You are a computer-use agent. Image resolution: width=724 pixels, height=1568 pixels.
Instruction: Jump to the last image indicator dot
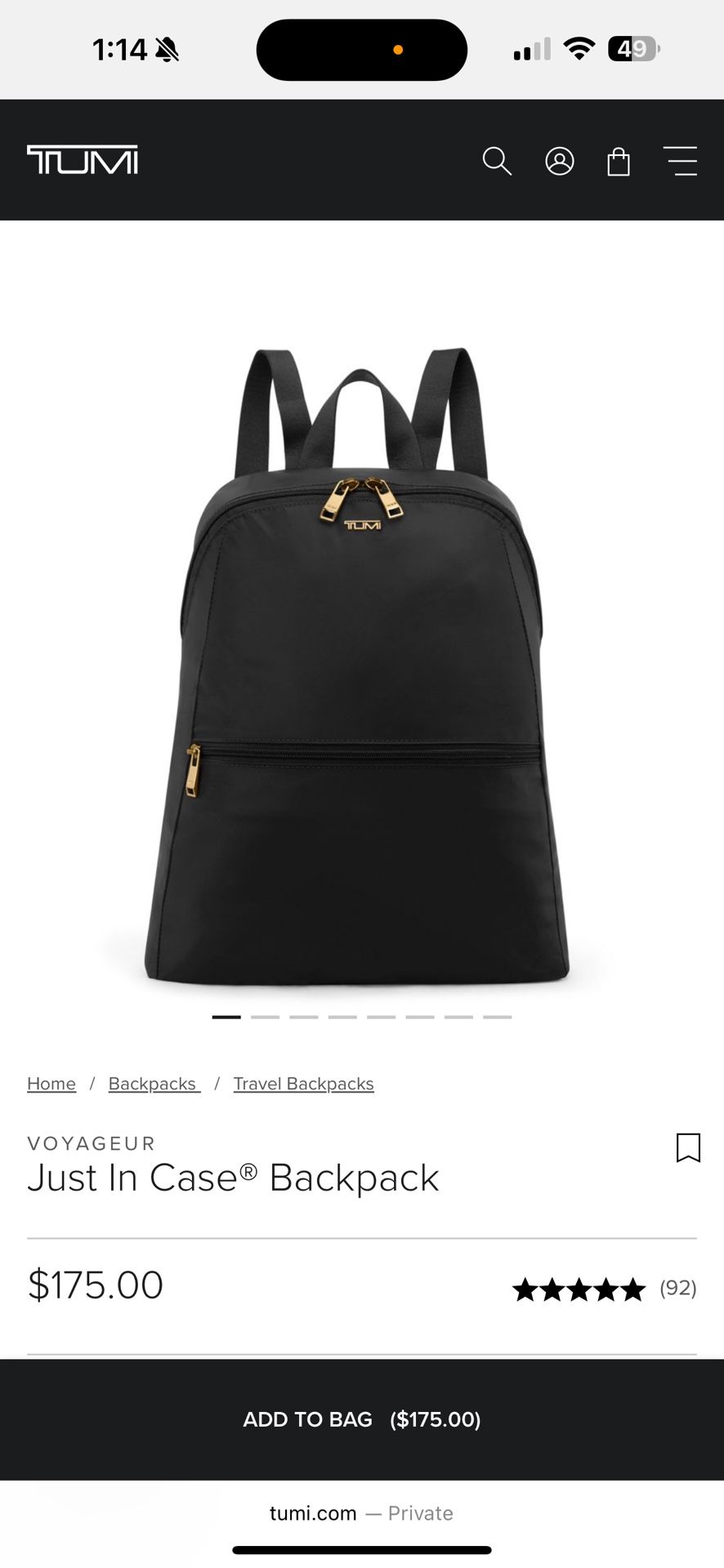tap(497, 1017)
